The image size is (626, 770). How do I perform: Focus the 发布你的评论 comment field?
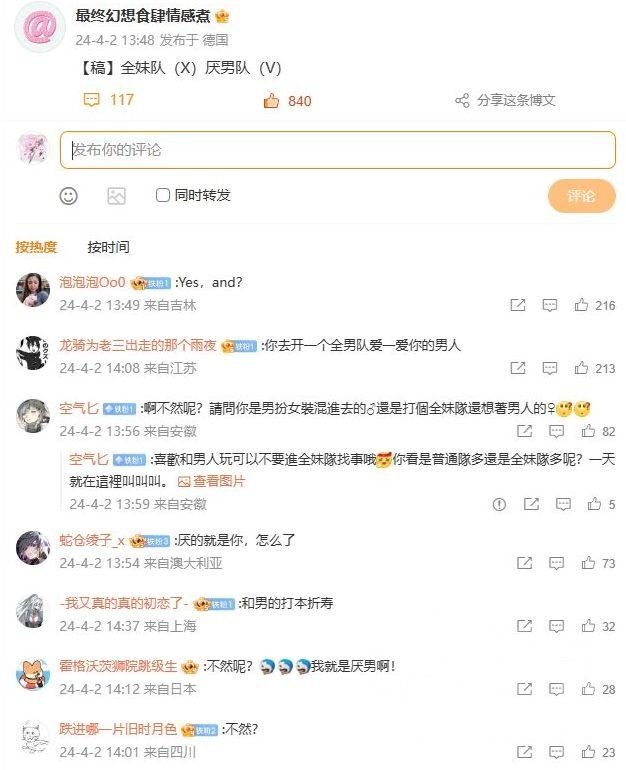click(x=337, y=150)
